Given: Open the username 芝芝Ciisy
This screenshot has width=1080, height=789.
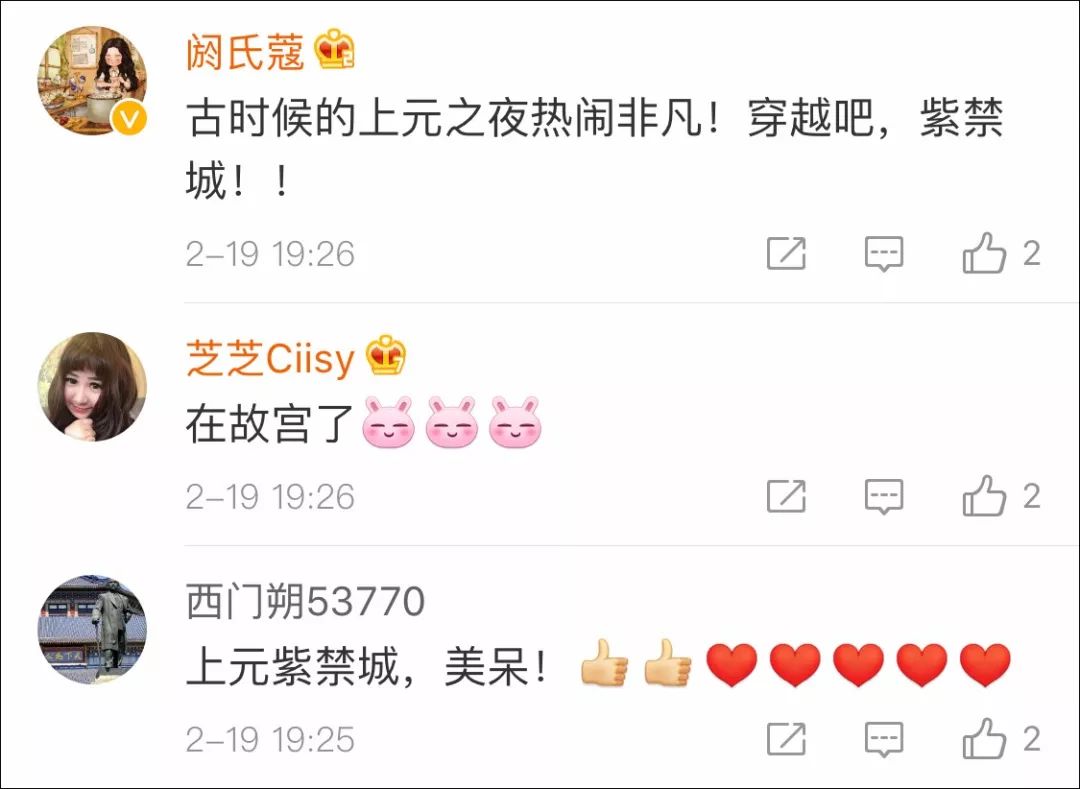Looking at the screenshot, I should click(270, 359).
